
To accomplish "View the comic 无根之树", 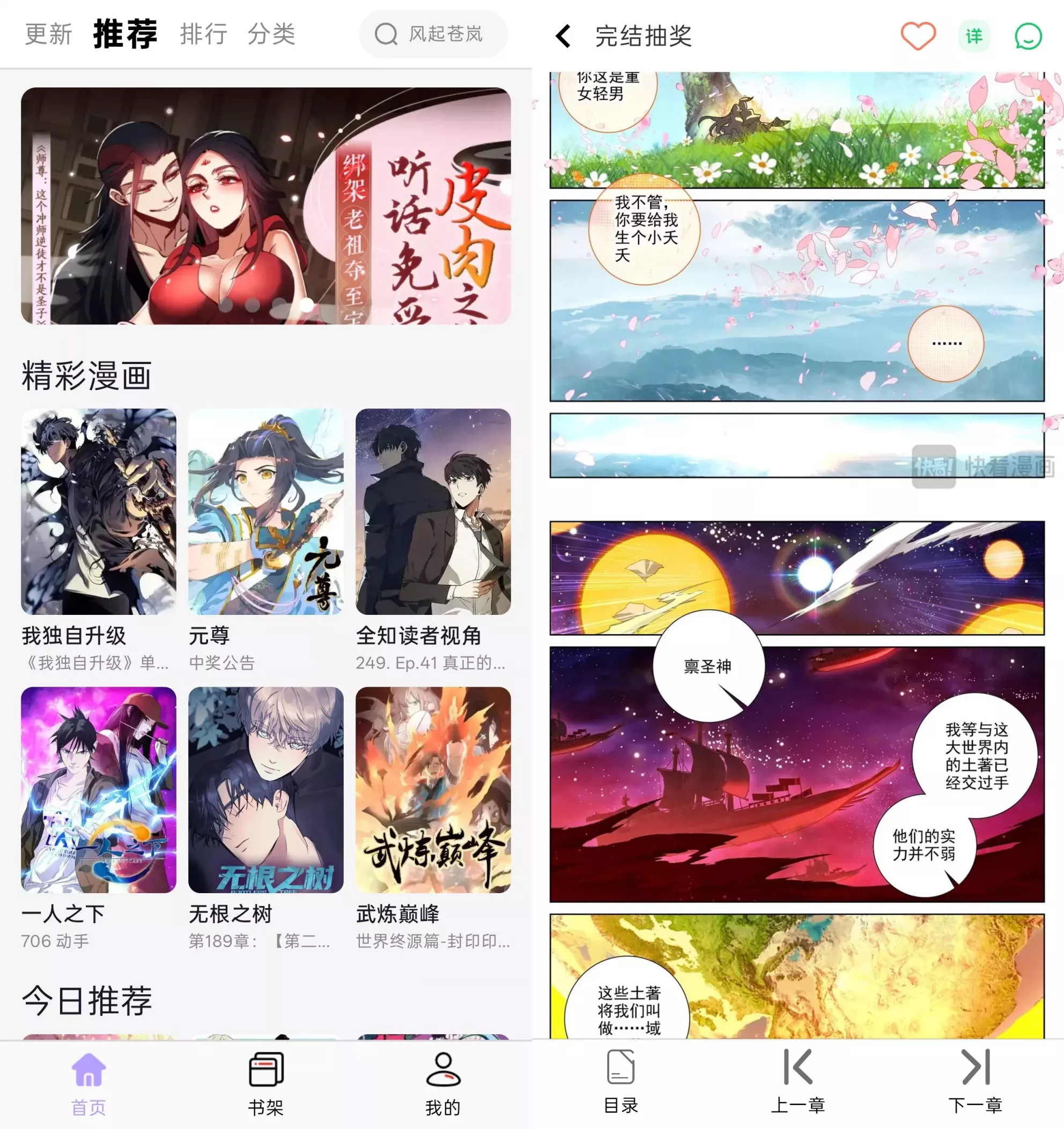I will tap(266, 790).
